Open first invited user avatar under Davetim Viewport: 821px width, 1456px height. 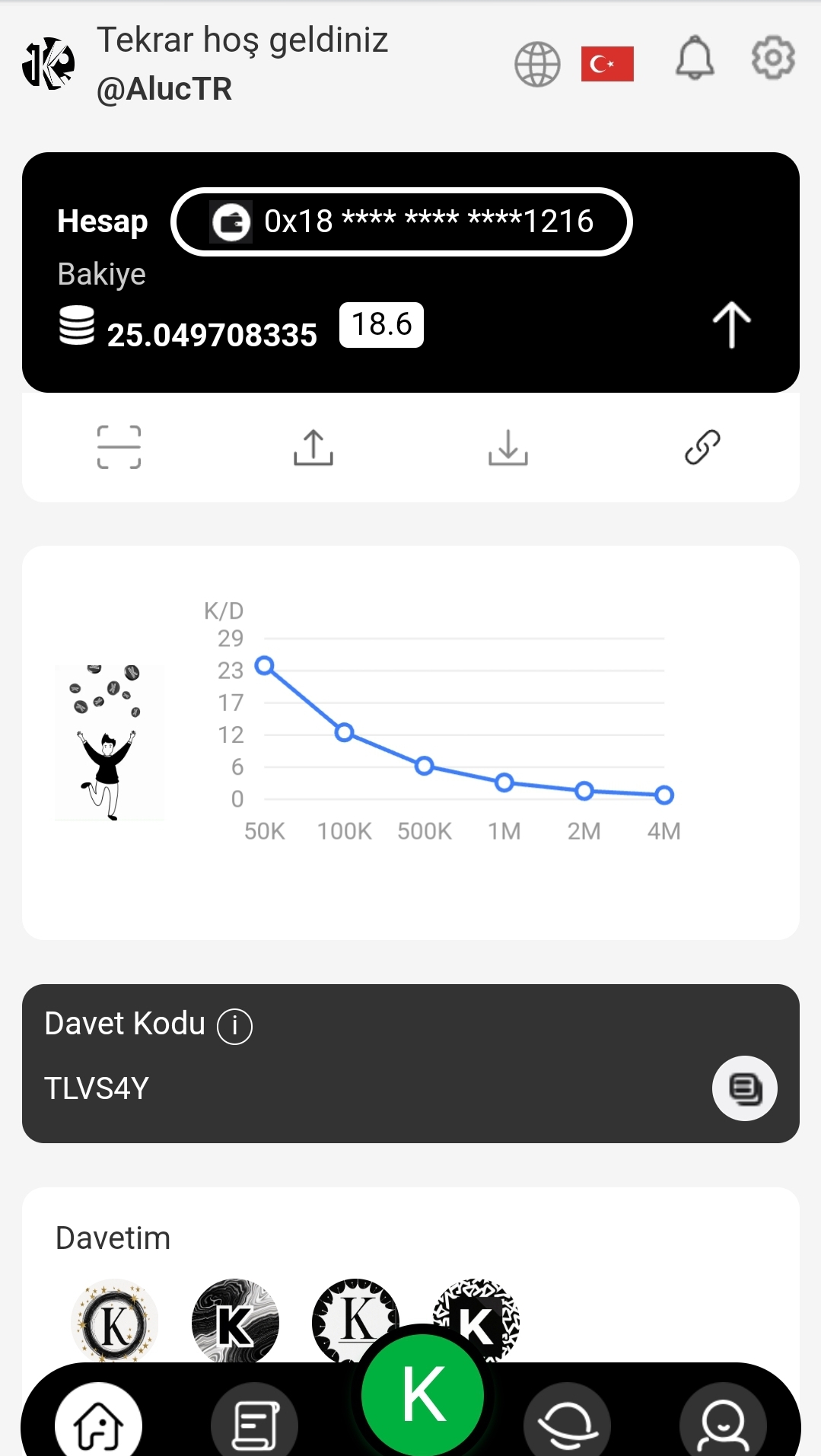coord(115,1322)
